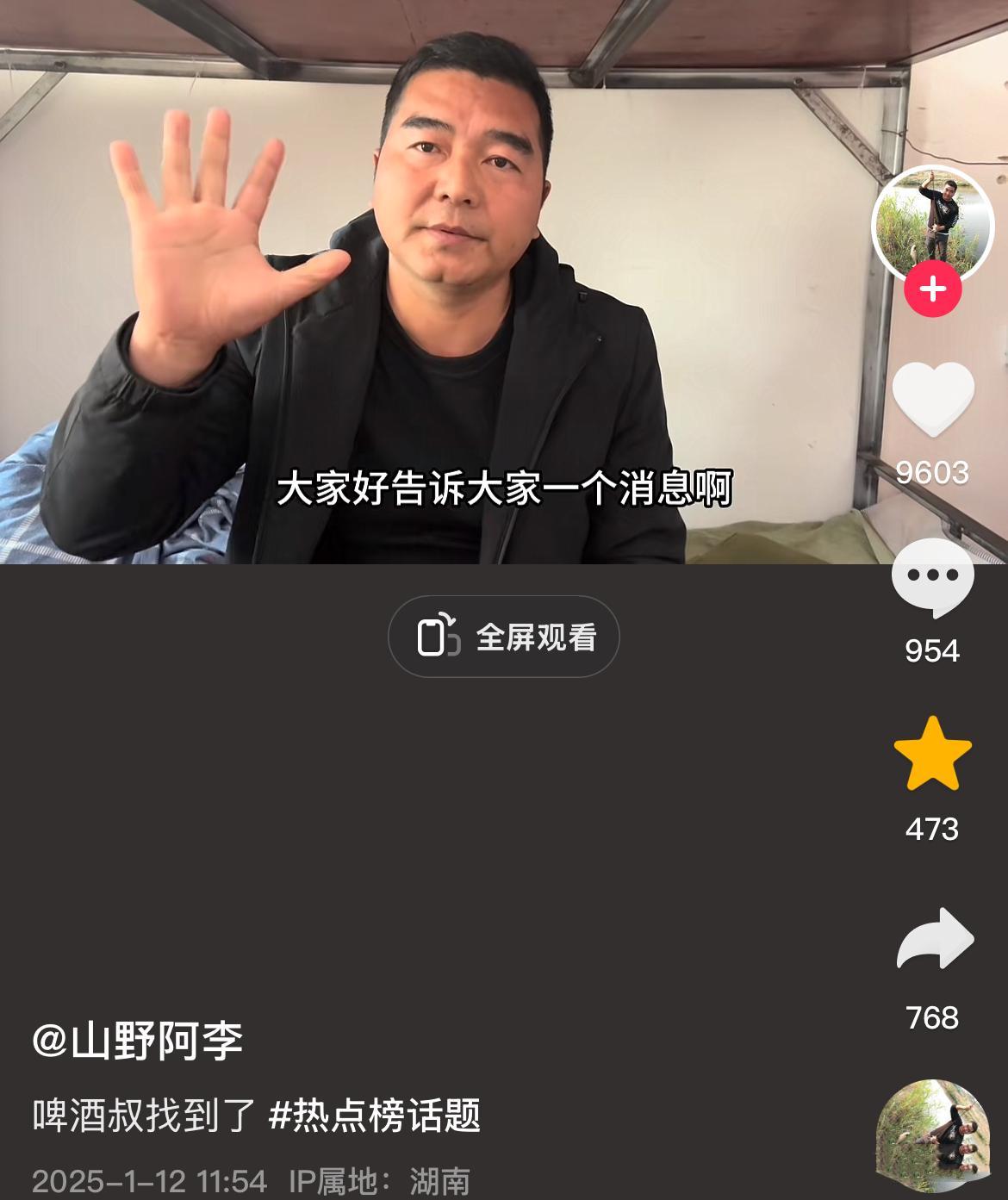Share this video

934,941
